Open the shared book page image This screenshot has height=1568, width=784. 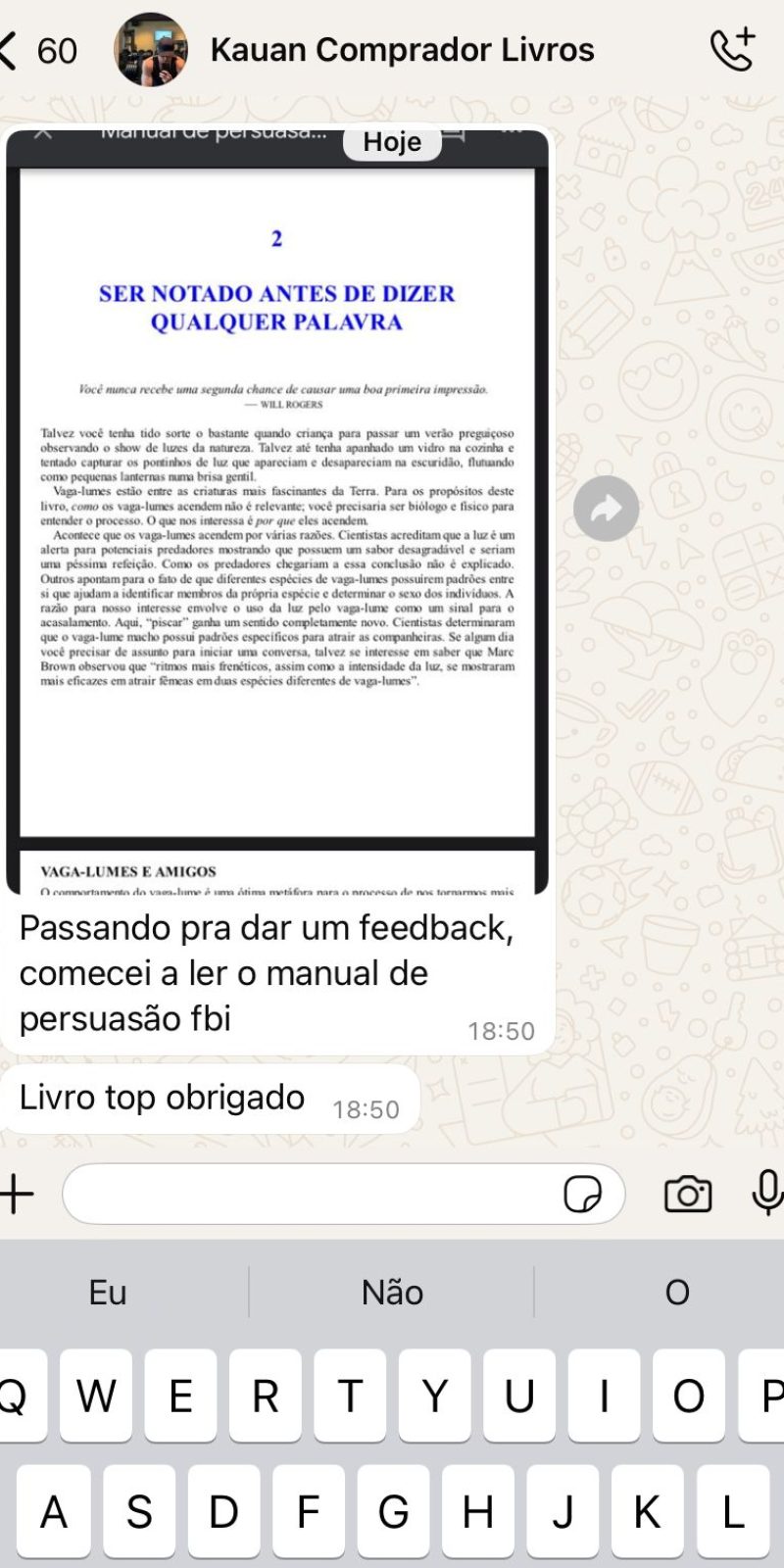(277, 510)
